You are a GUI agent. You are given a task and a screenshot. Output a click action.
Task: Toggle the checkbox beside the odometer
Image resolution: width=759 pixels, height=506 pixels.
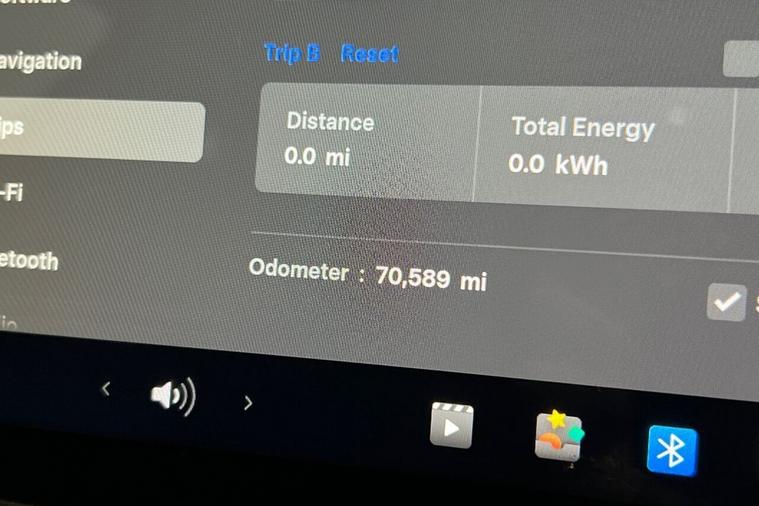726,301
